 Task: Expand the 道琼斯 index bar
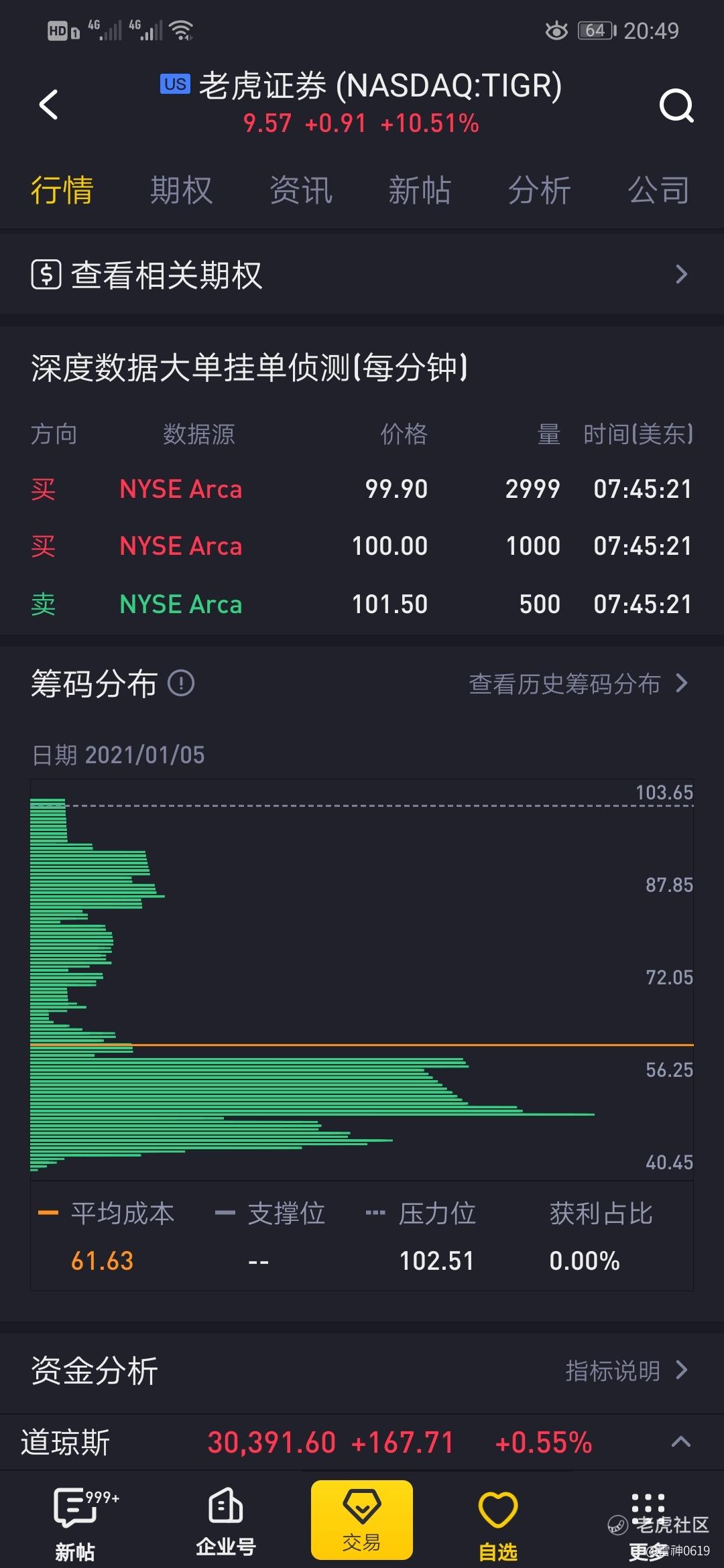pyautogui.click(x=680, y=1441)
